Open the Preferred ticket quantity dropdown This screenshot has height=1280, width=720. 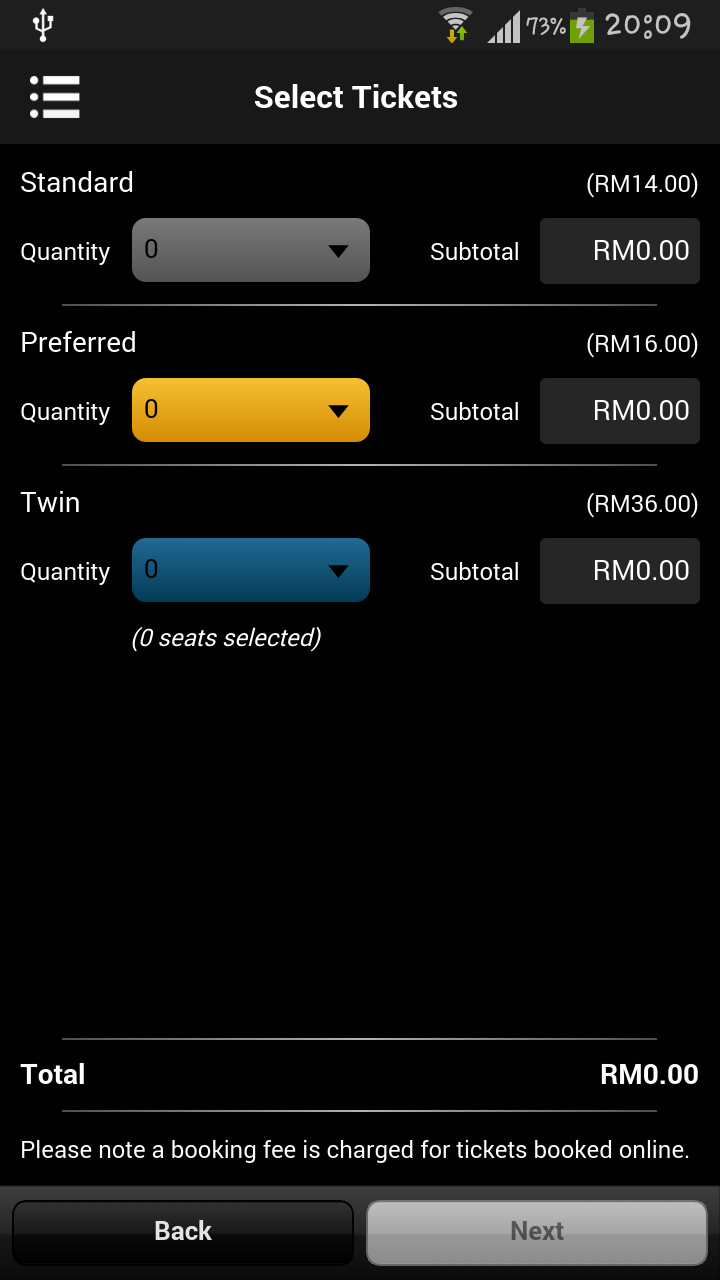click(x=250, y=410)
